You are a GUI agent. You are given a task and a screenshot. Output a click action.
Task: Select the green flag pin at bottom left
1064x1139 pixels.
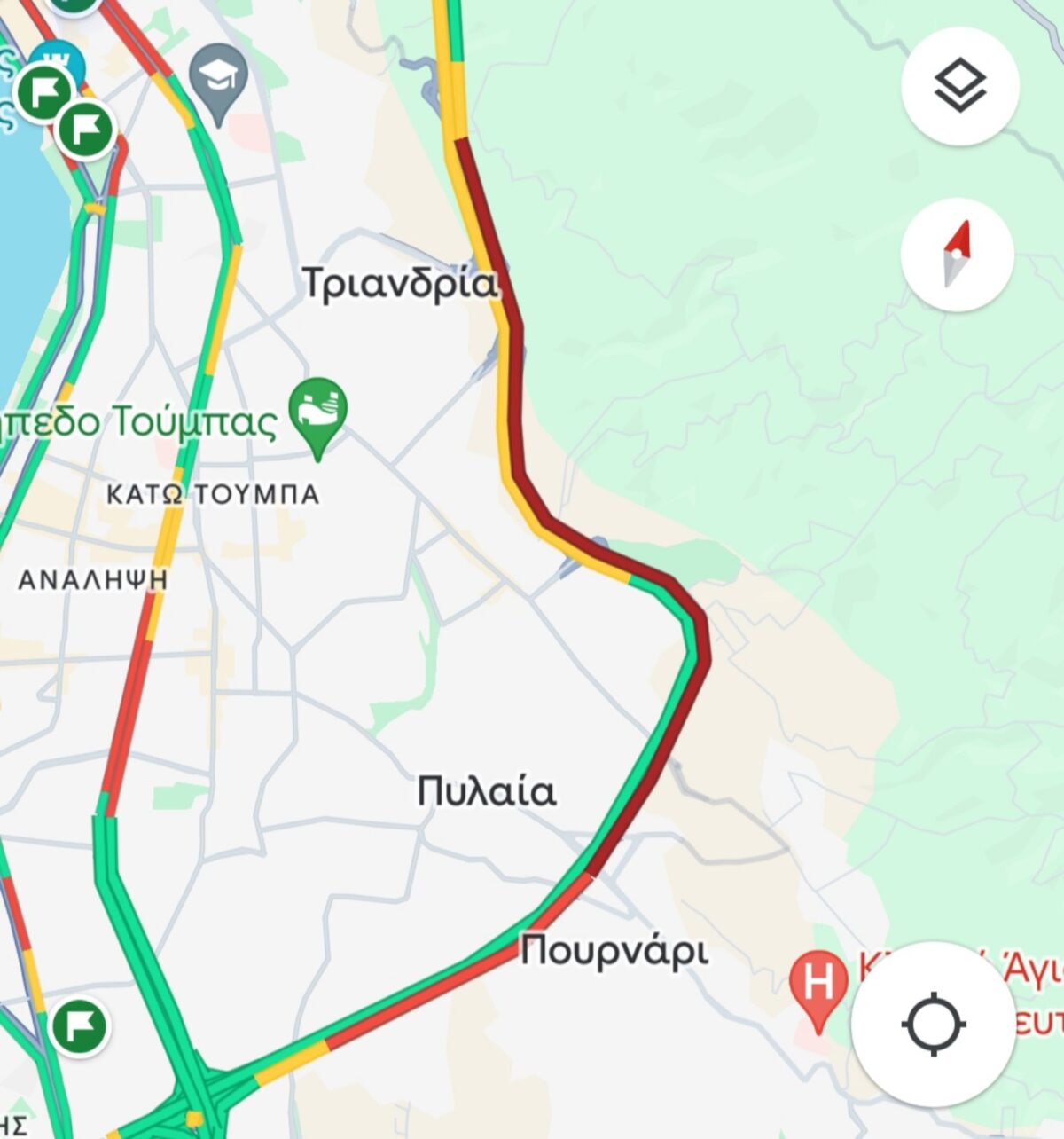[80, 1026]
